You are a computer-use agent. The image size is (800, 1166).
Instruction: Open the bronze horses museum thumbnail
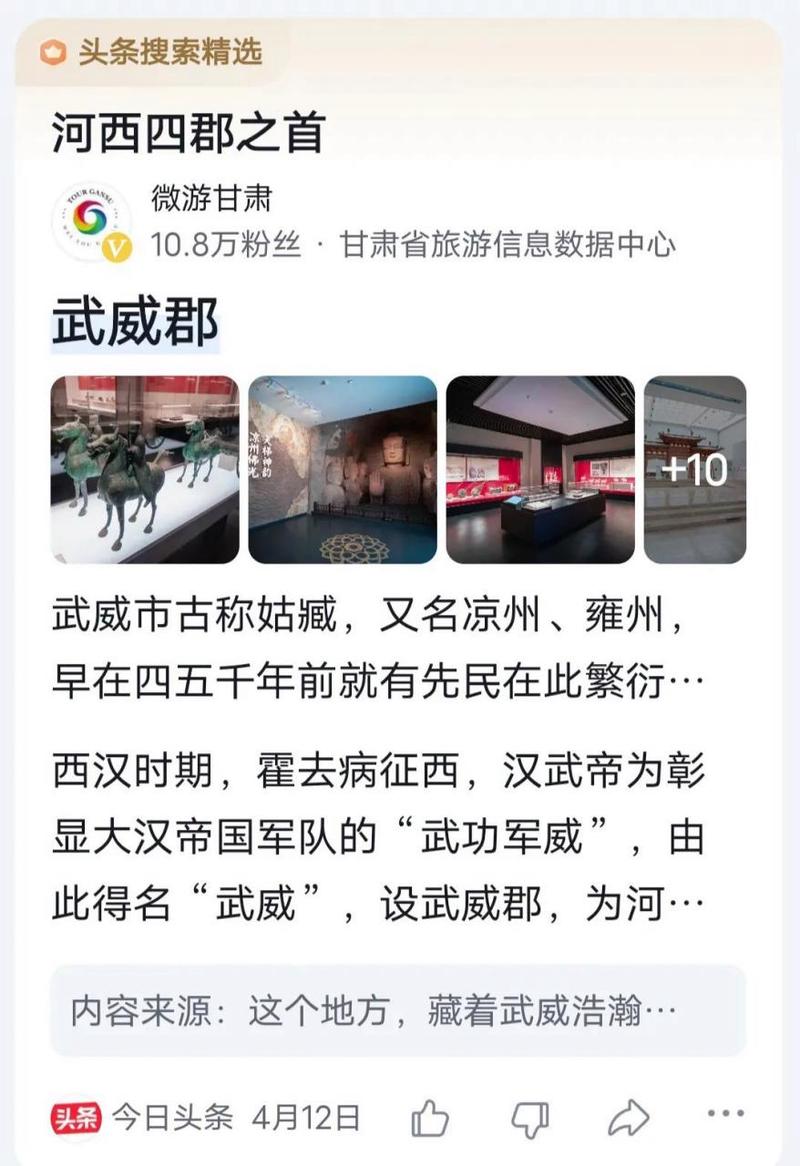tap(141, 468)
